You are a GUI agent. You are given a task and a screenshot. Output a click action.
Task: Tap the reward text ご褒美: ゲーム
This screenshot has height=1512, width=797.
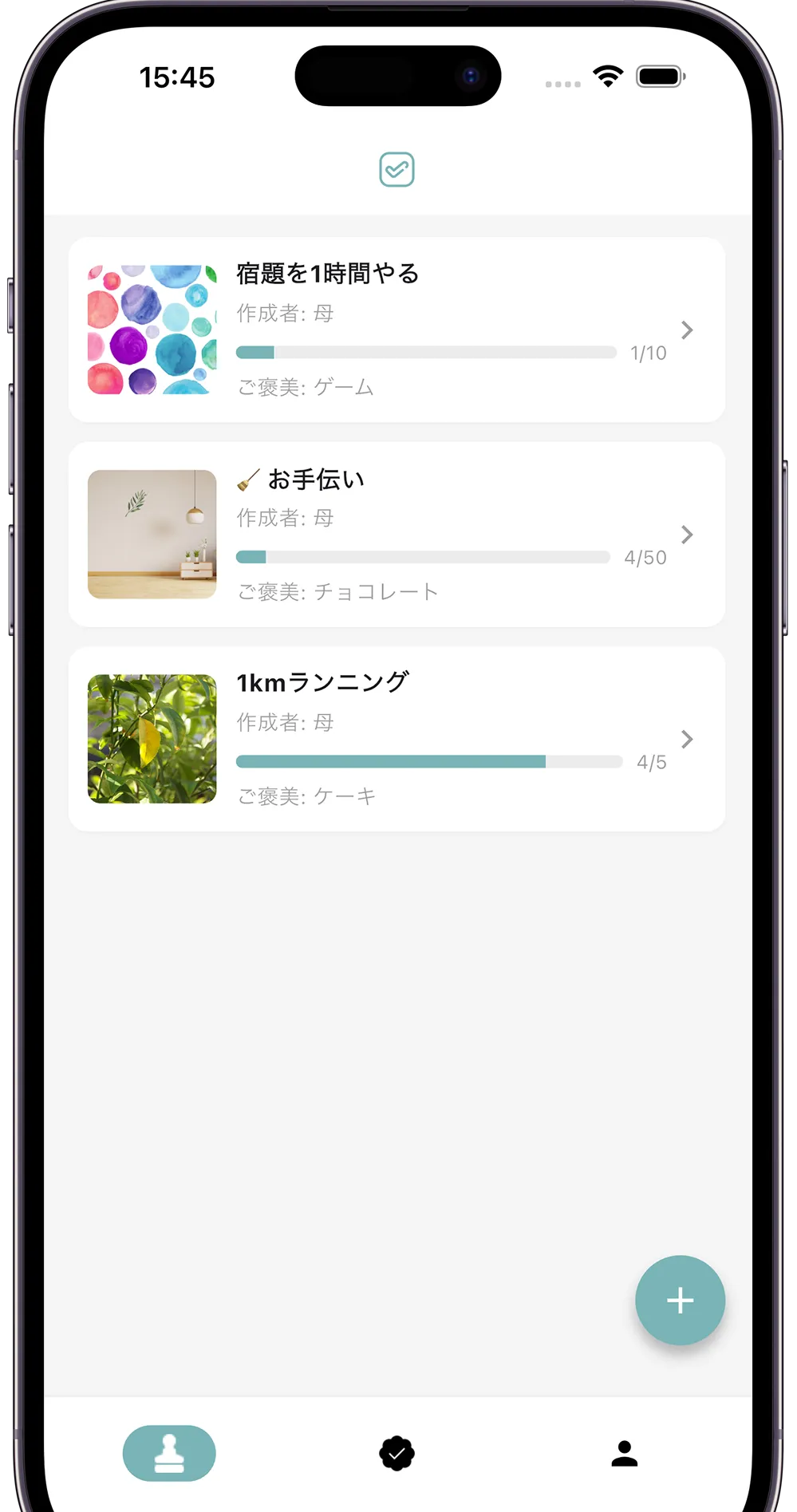304,389
